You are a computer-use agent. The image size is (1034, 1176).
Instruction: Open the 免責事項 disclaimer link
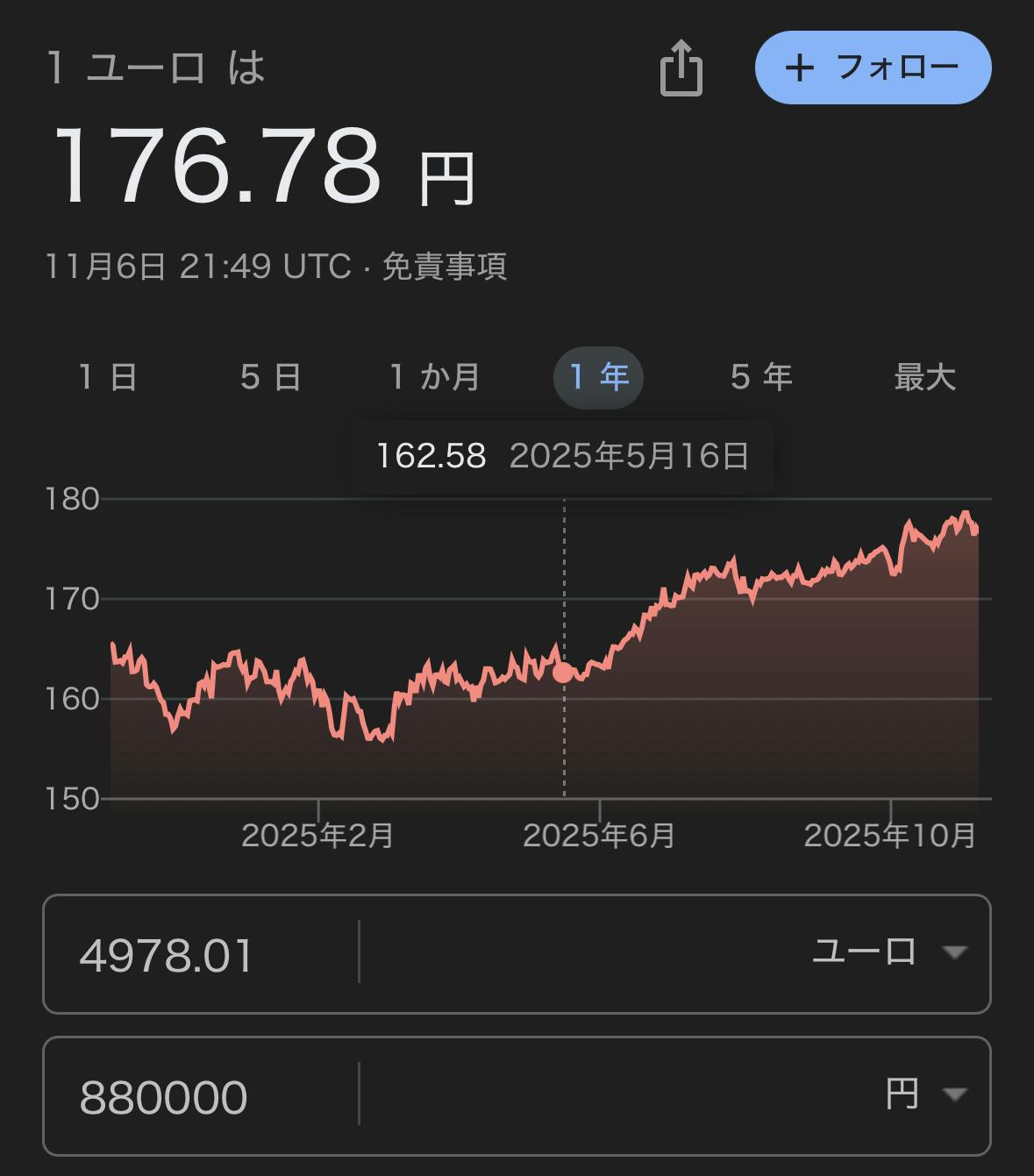[445, 267]
